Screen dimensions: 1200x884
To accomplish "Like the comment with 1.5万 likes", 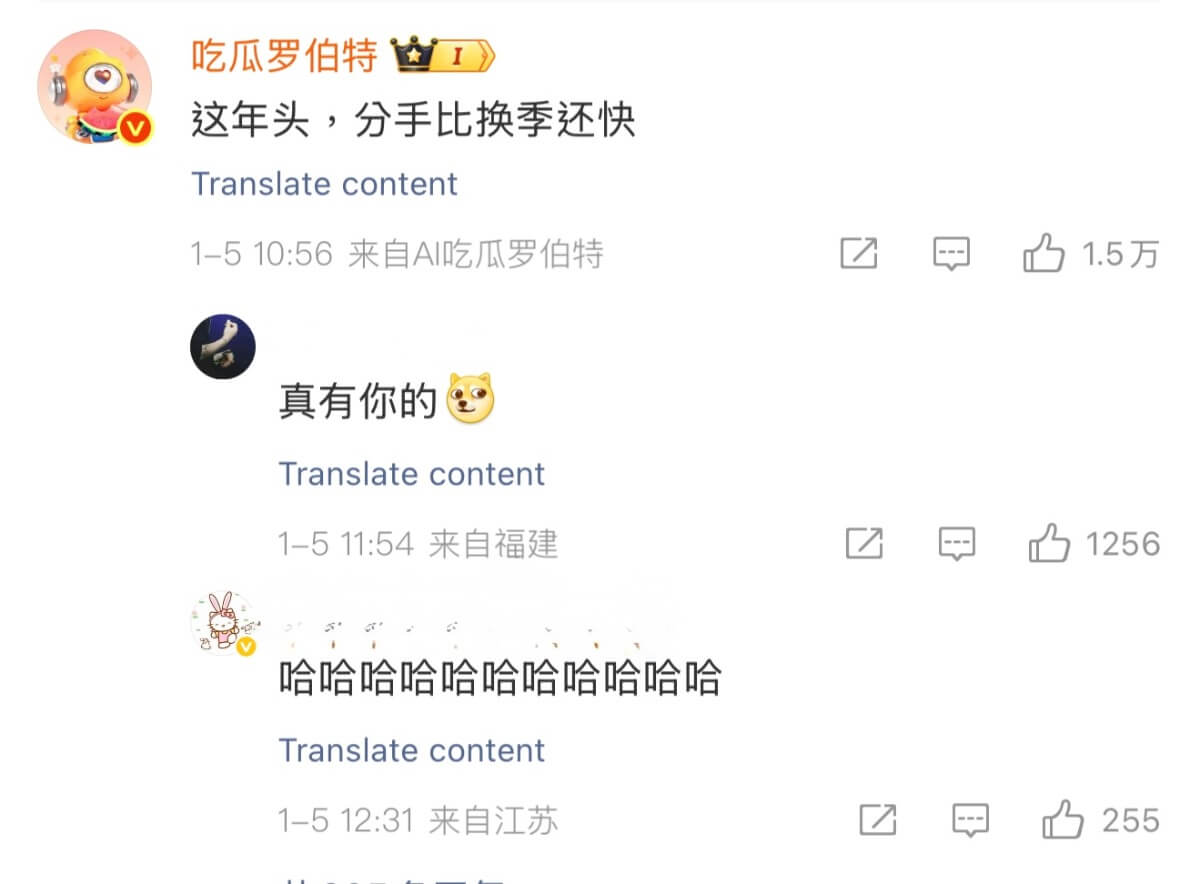I will coord(1043,255).
